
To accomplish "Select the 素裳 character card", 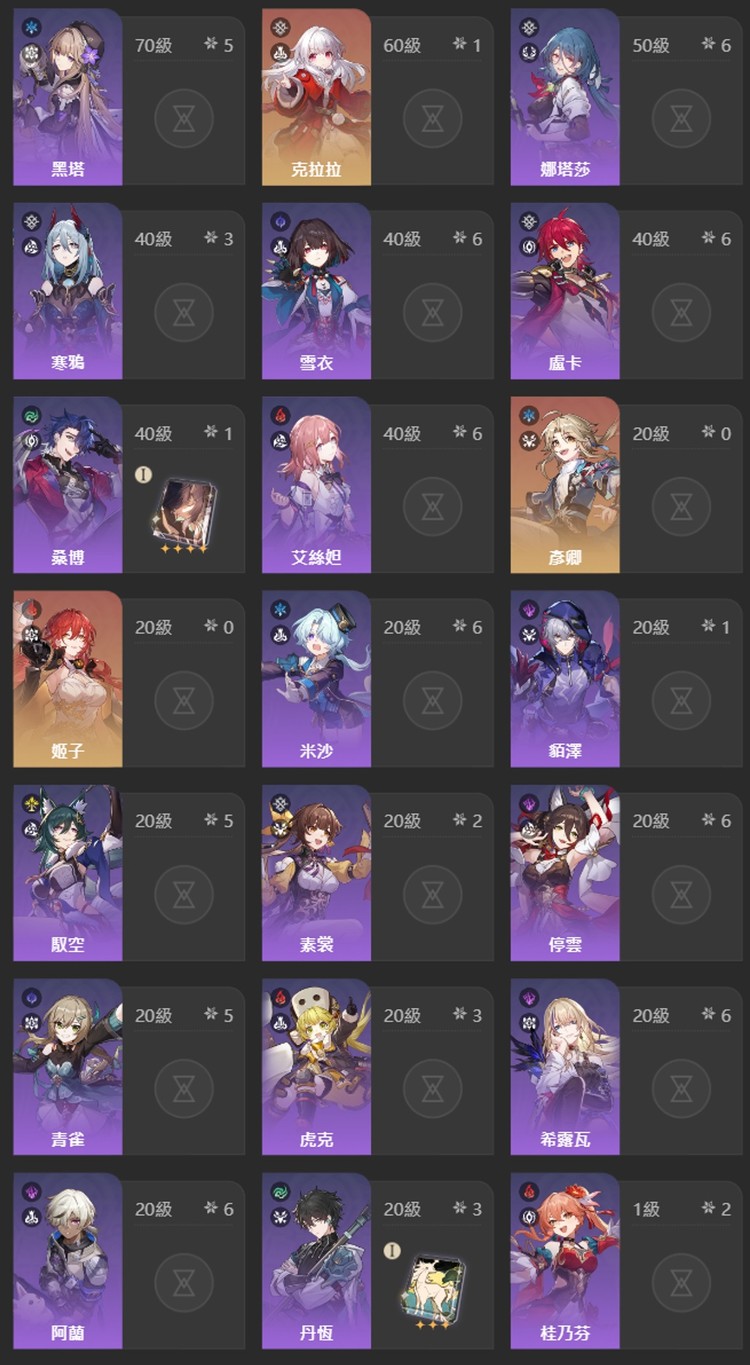I will (x=316, y=873).
